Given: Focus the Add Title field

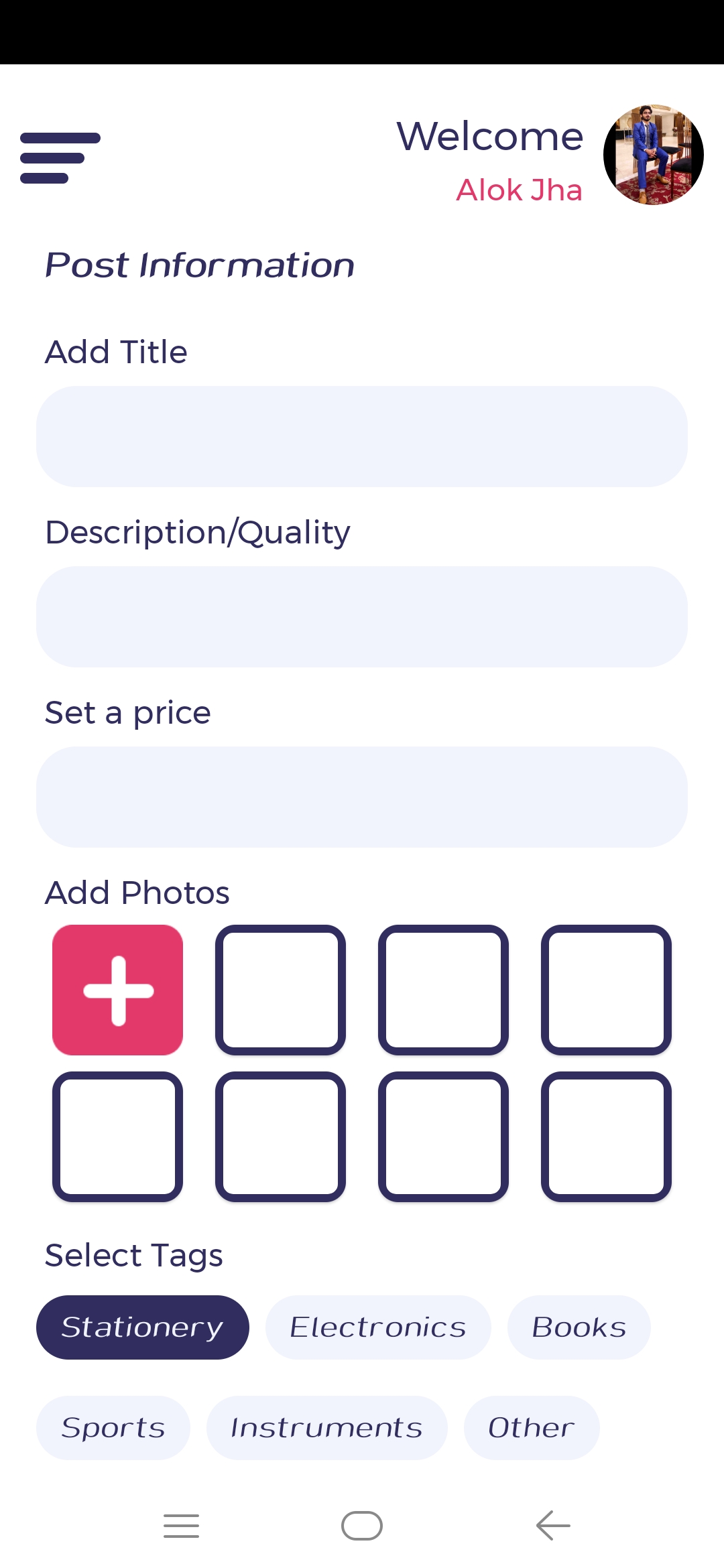Looking at the screenshot, I should 362,436.
